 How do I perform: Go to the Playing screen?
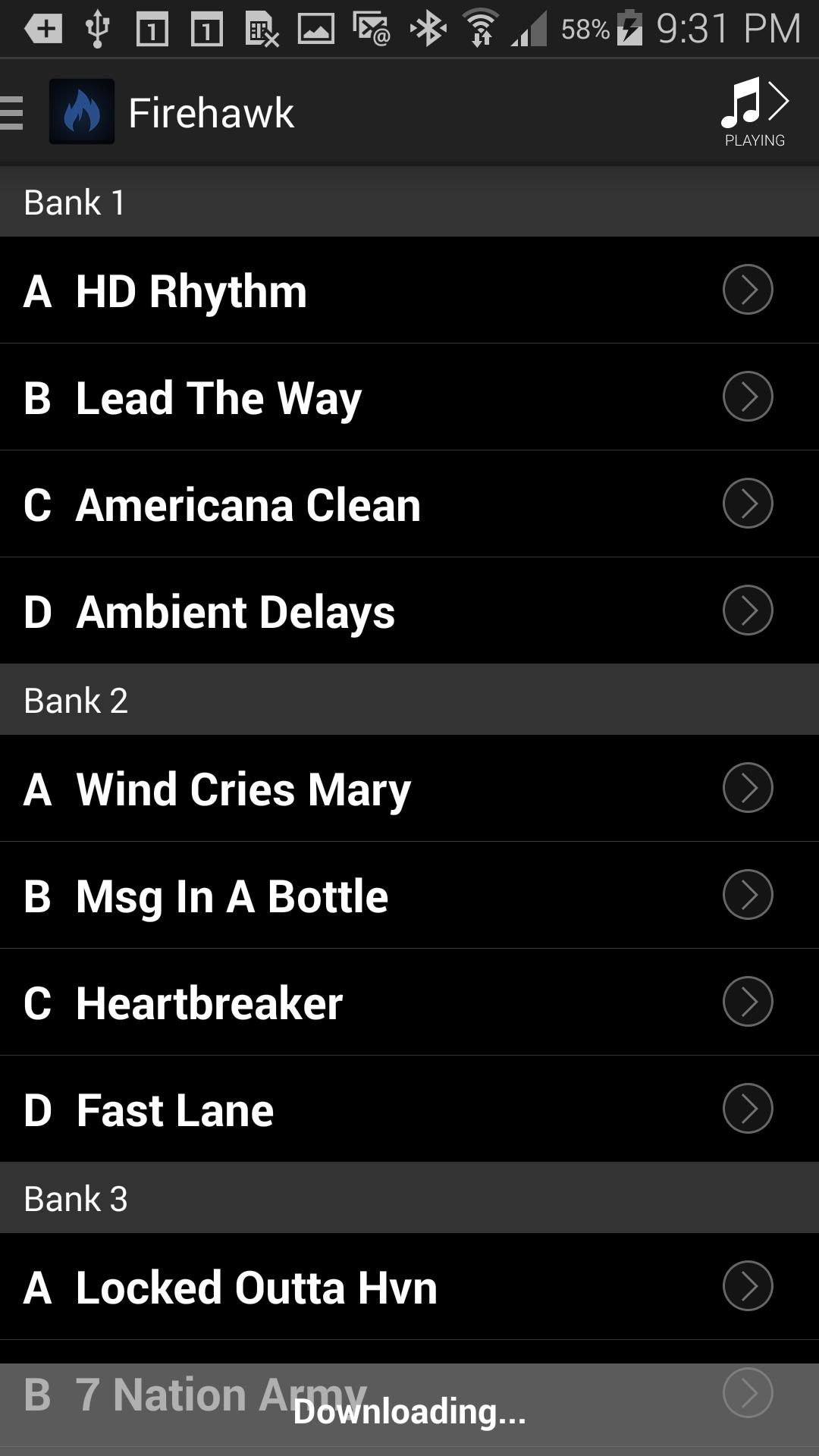click(x=755, y=112)
